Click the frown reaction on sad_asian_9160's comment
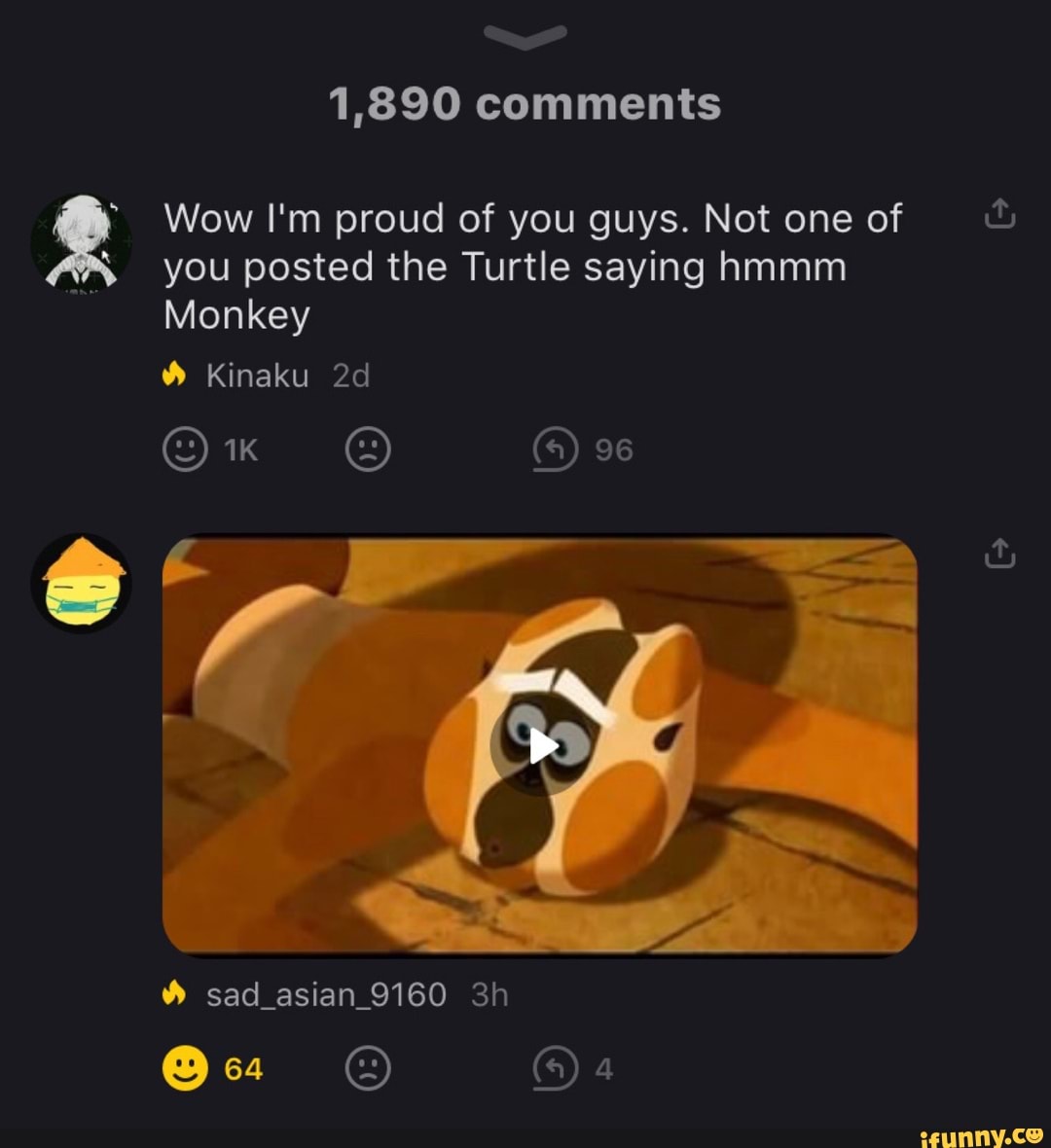 [x=368, y=1067]
